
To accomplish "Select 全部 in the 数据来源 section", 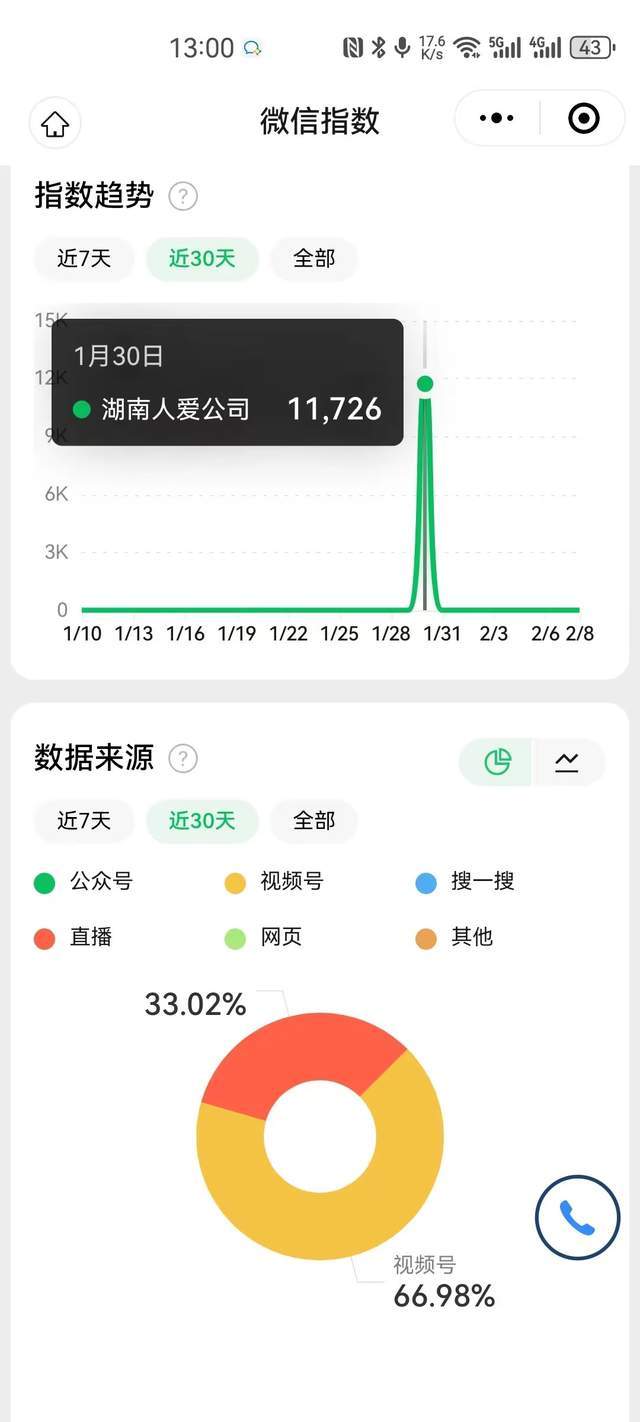I will point(314,821).
